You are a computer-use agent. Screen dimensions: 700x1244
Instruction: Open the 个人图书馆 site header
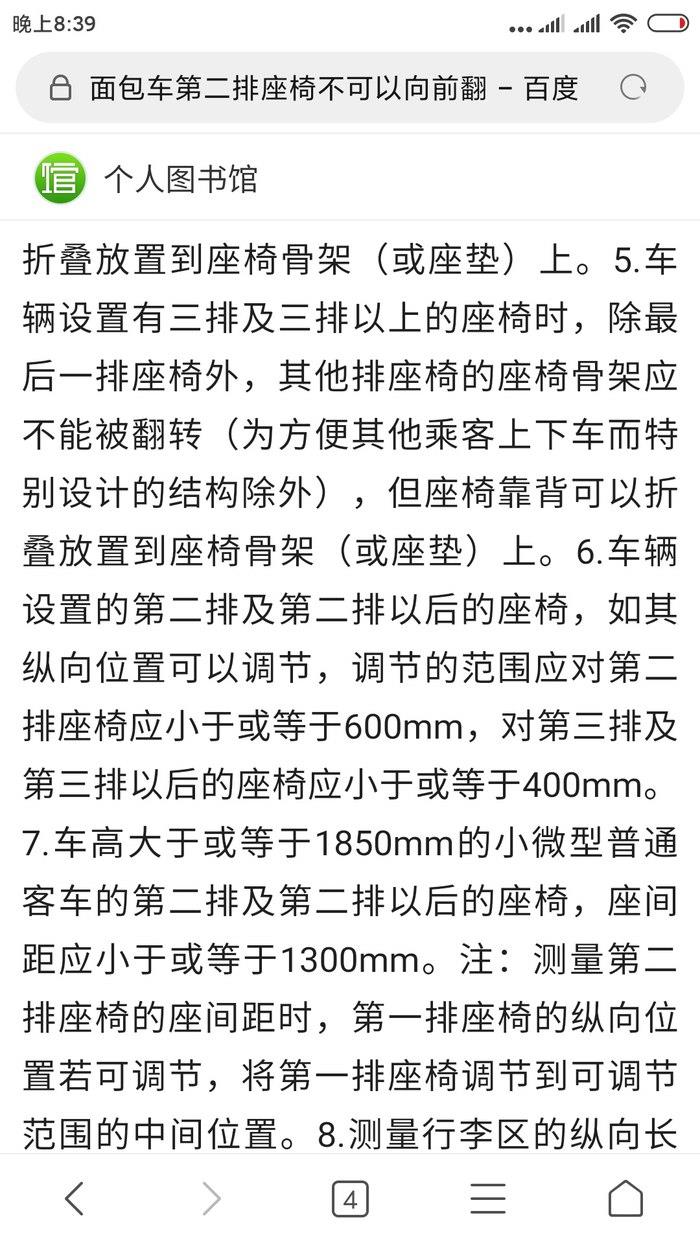[x=148, y=179]
